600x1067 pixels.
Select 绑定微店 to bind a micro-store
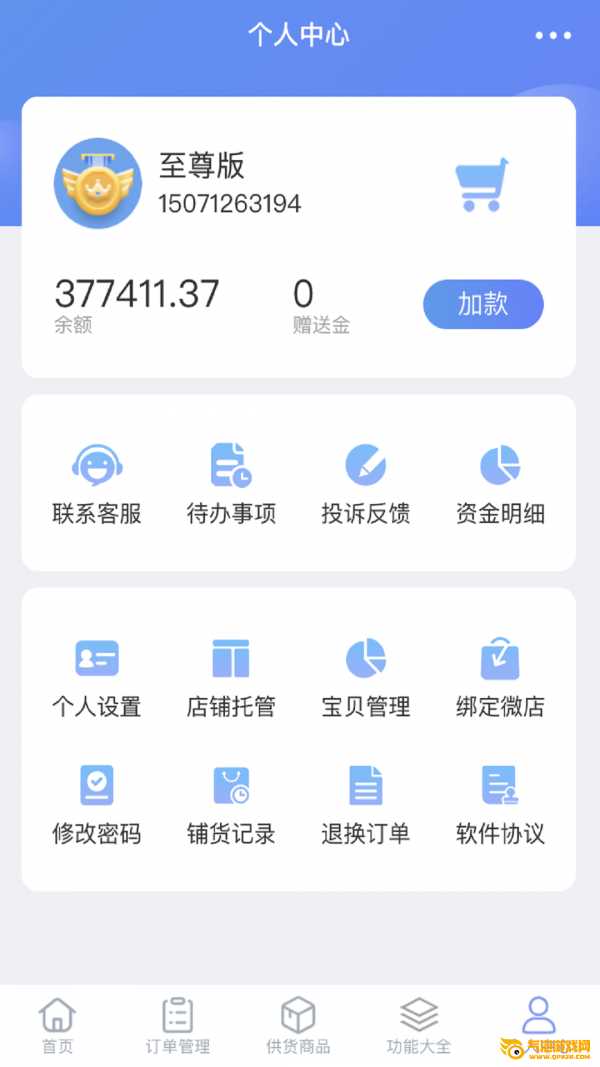pyautogui.click(x=500, y=679)
